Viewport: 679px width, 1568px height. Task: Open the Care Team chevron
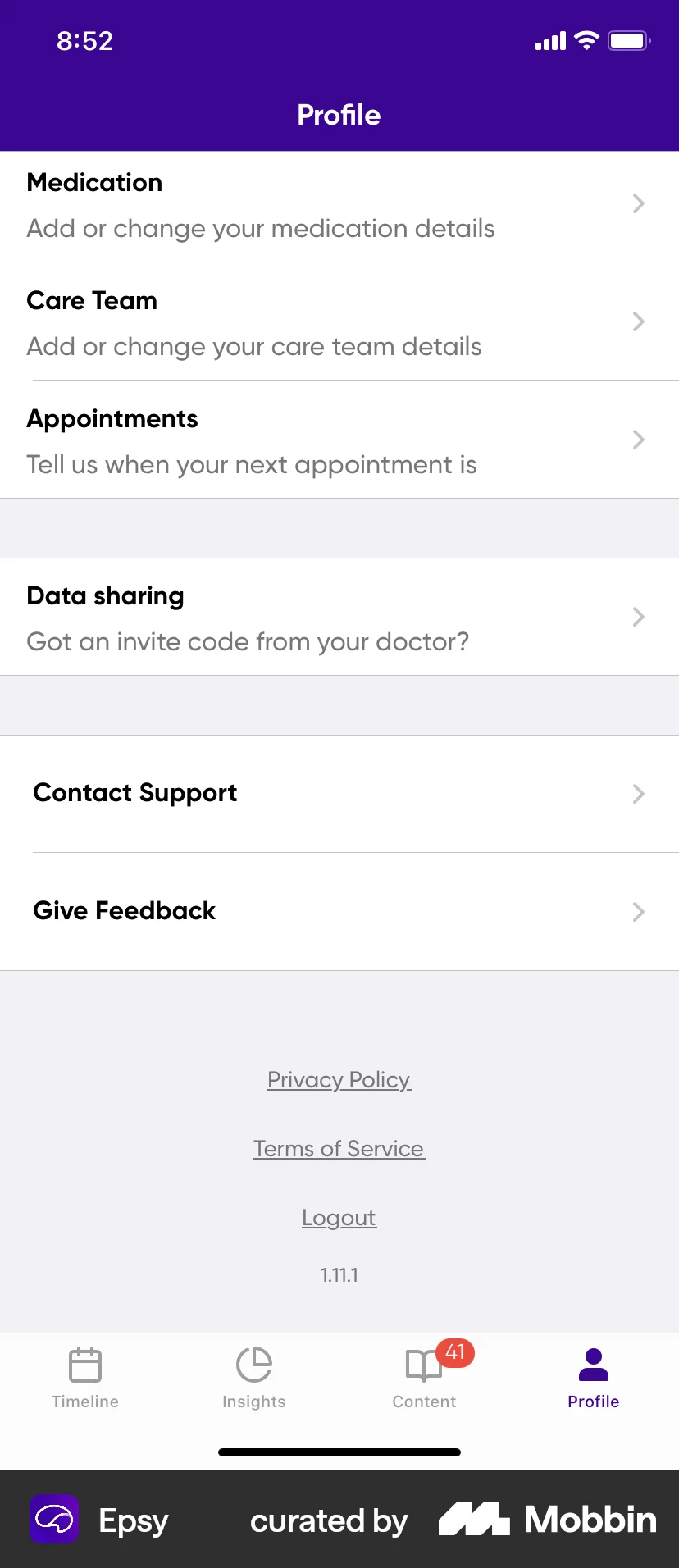click(638, 322)
